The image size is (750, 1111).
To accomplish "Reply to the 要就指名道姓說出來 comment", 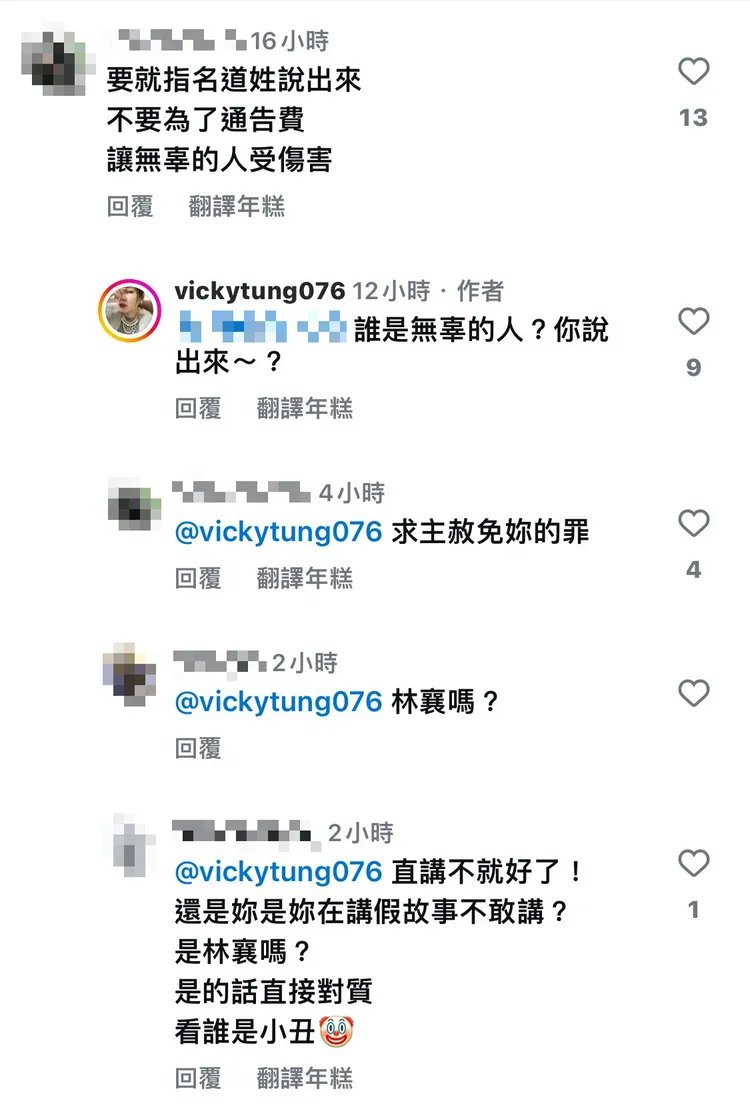I will tap(130, 206).
